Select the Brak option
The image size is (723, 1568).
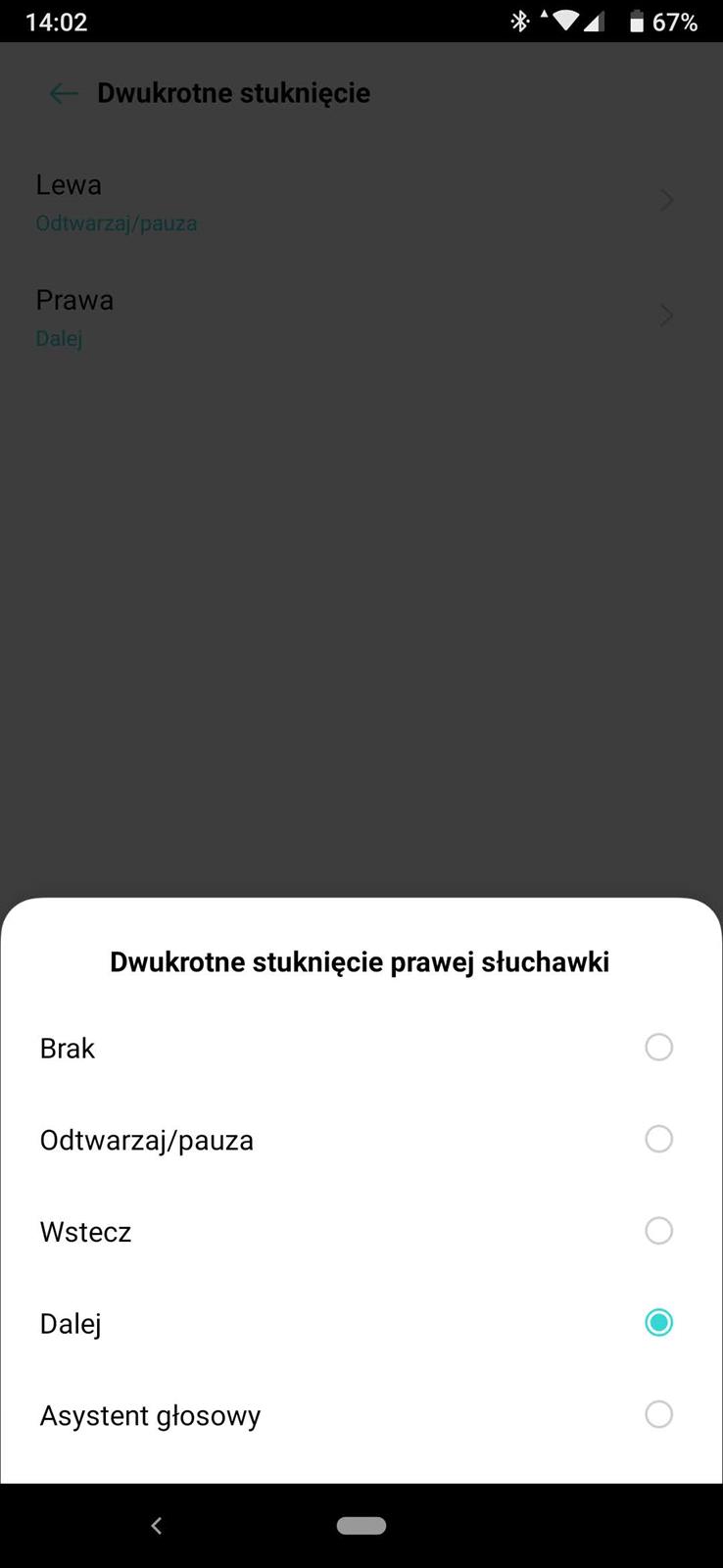click(658, 1048)
